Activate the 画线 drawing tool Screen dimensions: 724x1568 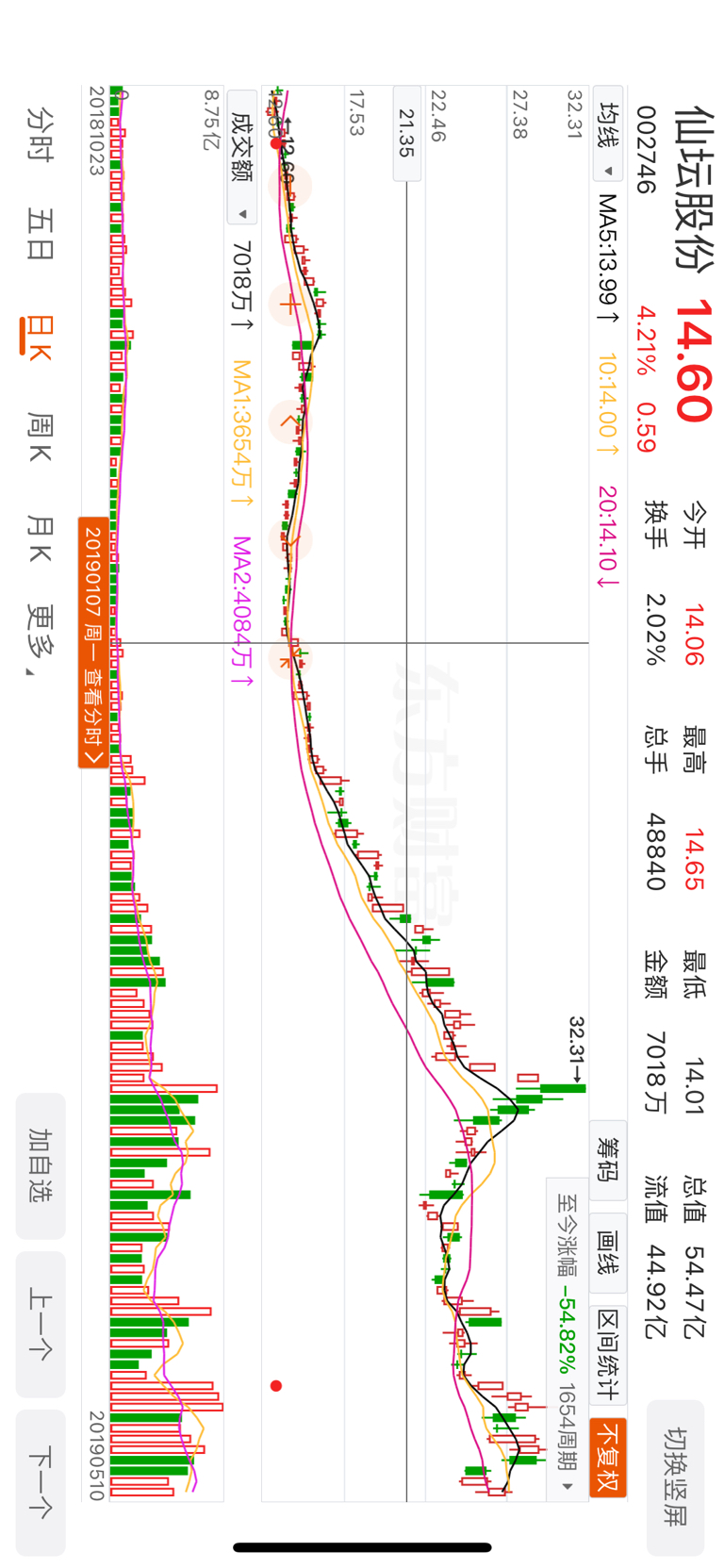point(608,1252)
